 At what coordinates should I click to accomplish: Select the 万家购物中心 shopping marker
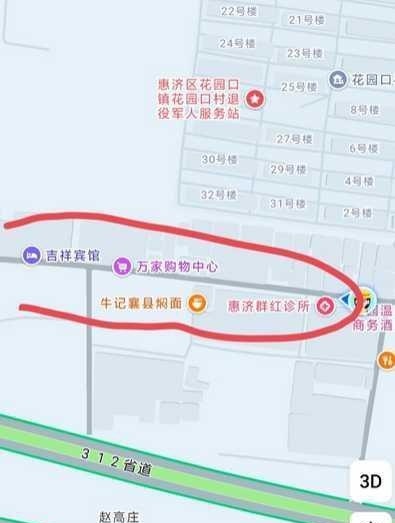(122, 266)
